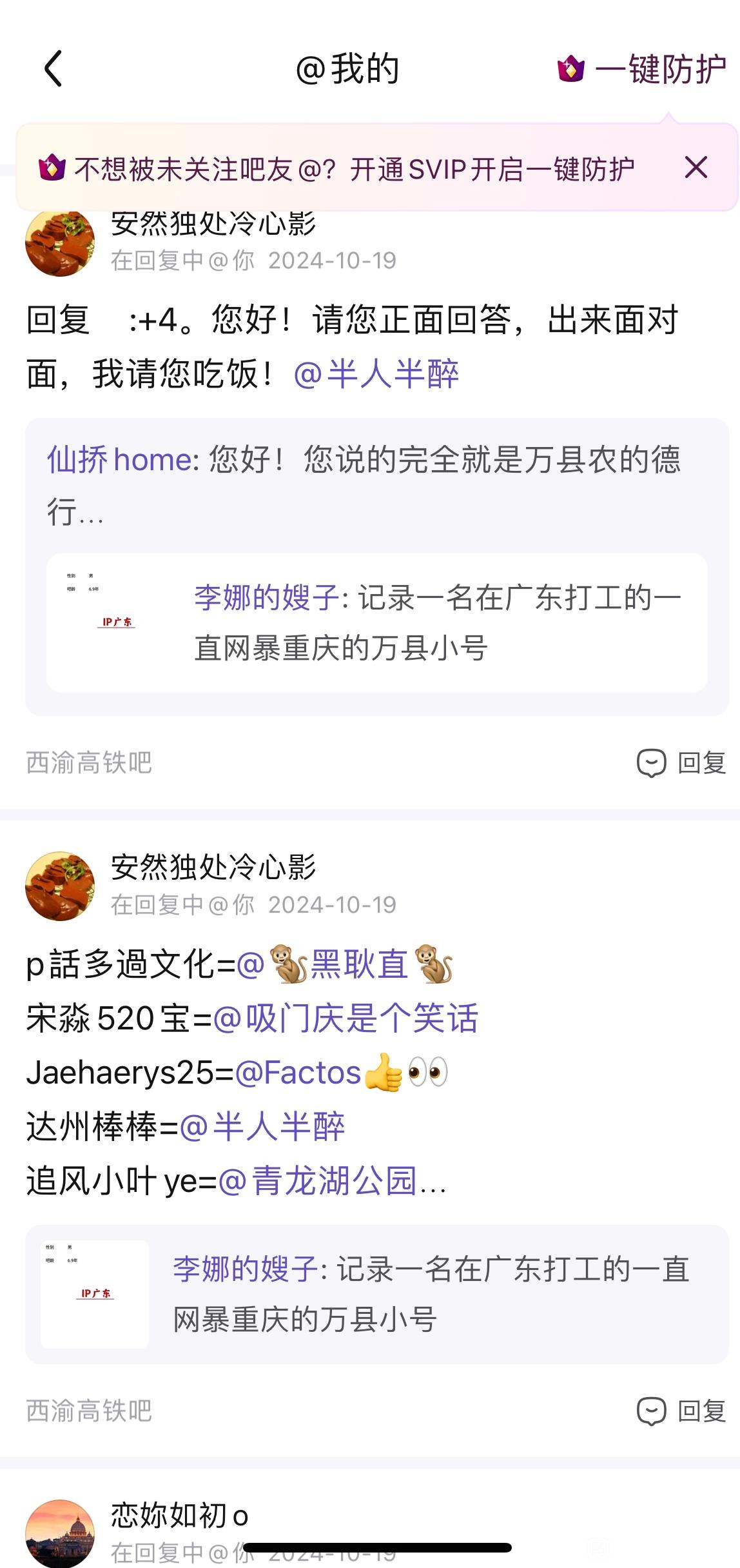The height and width of the screenshot is (1568, 740).
Task: Open mentioned user @半人半醉 in first reply
Action: tap(376, 374)
